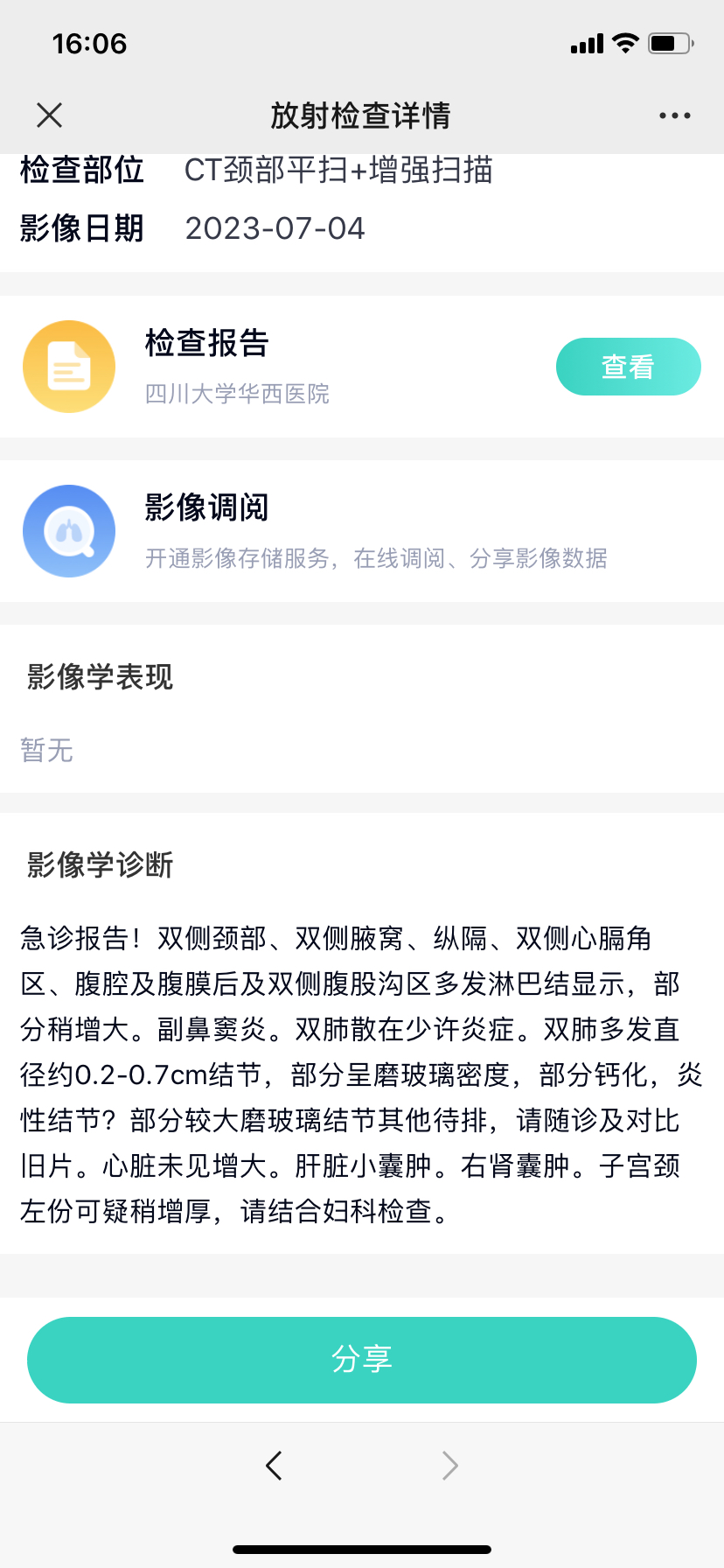Open the three-dot overflow menu

(674, 115)
